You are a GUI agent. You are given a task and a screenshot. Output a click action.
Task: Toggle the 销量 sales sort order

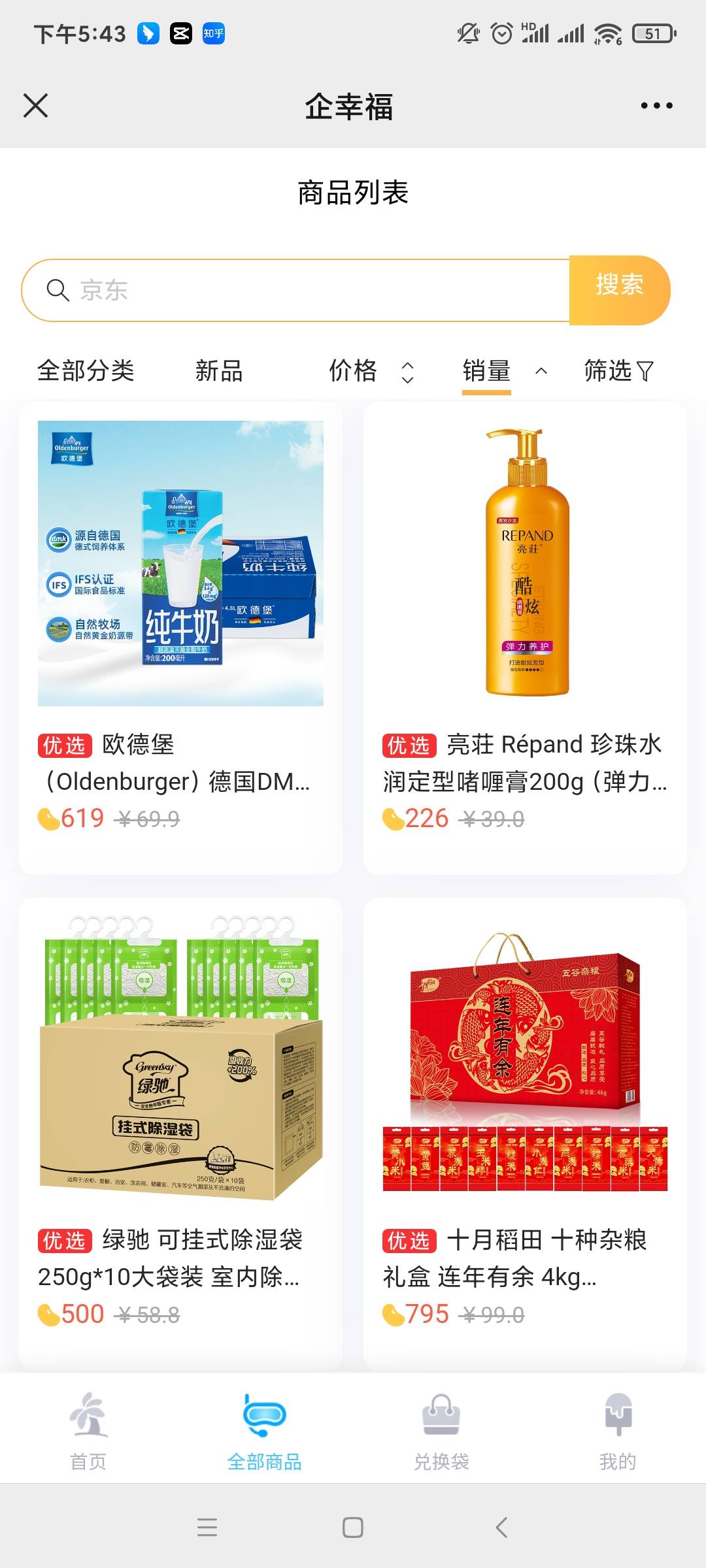[x=503, y=370]
